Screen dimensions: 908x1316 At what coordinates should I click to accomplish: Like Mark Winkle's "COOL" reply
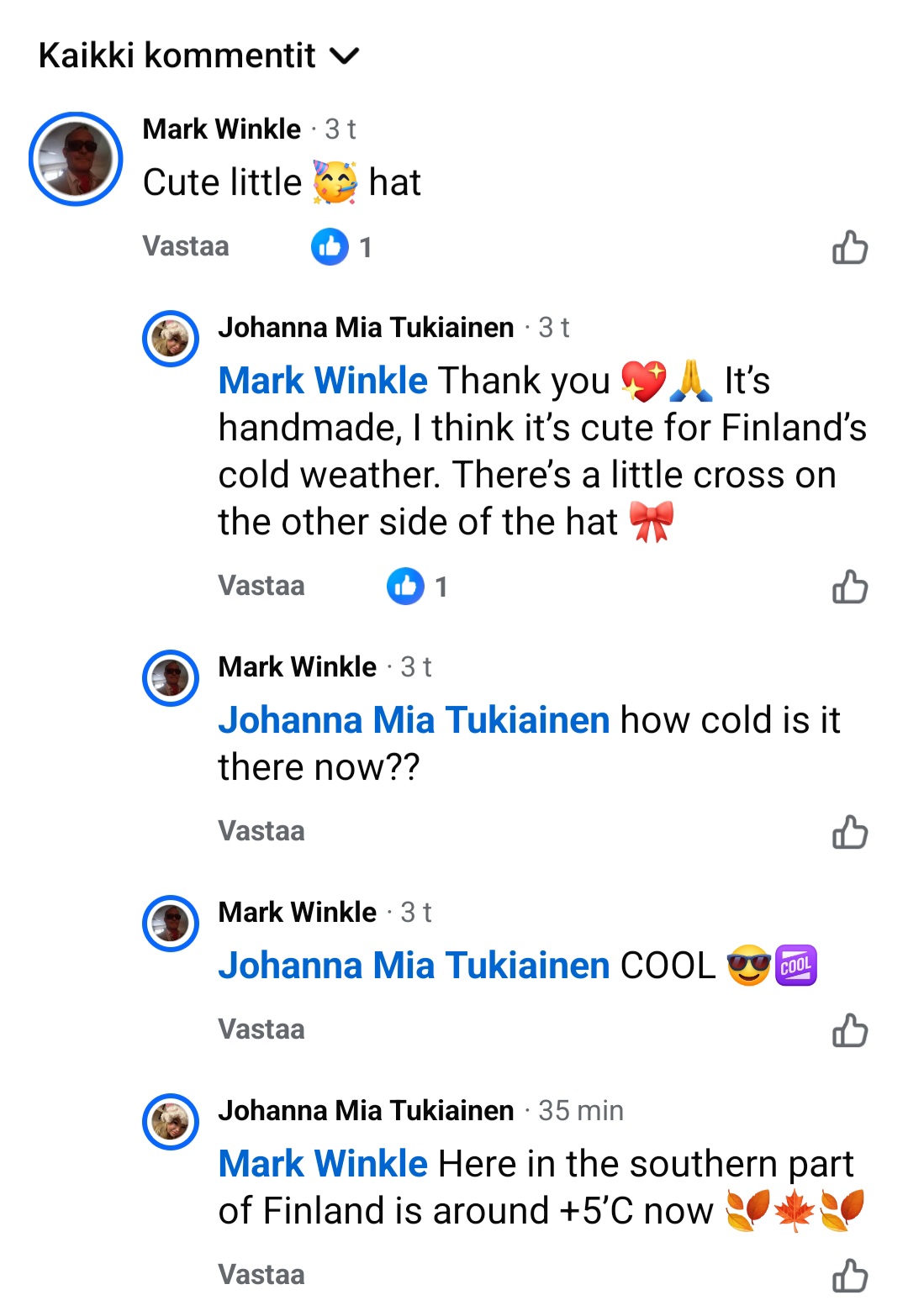[x=849, y=1031]
